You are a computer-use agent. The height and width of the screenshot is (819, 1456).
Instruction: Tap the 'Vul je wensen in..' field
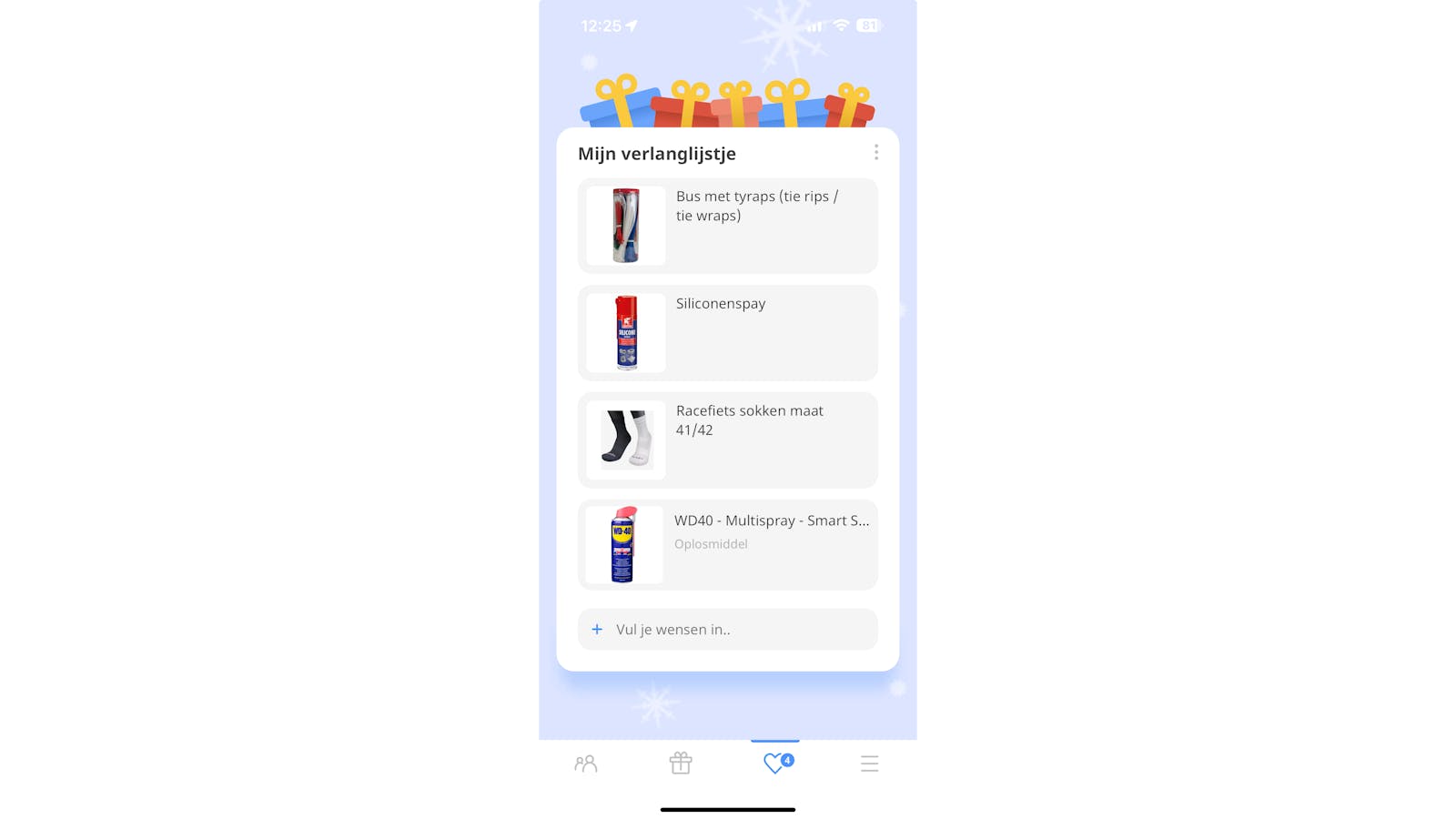tap(727, 630)
